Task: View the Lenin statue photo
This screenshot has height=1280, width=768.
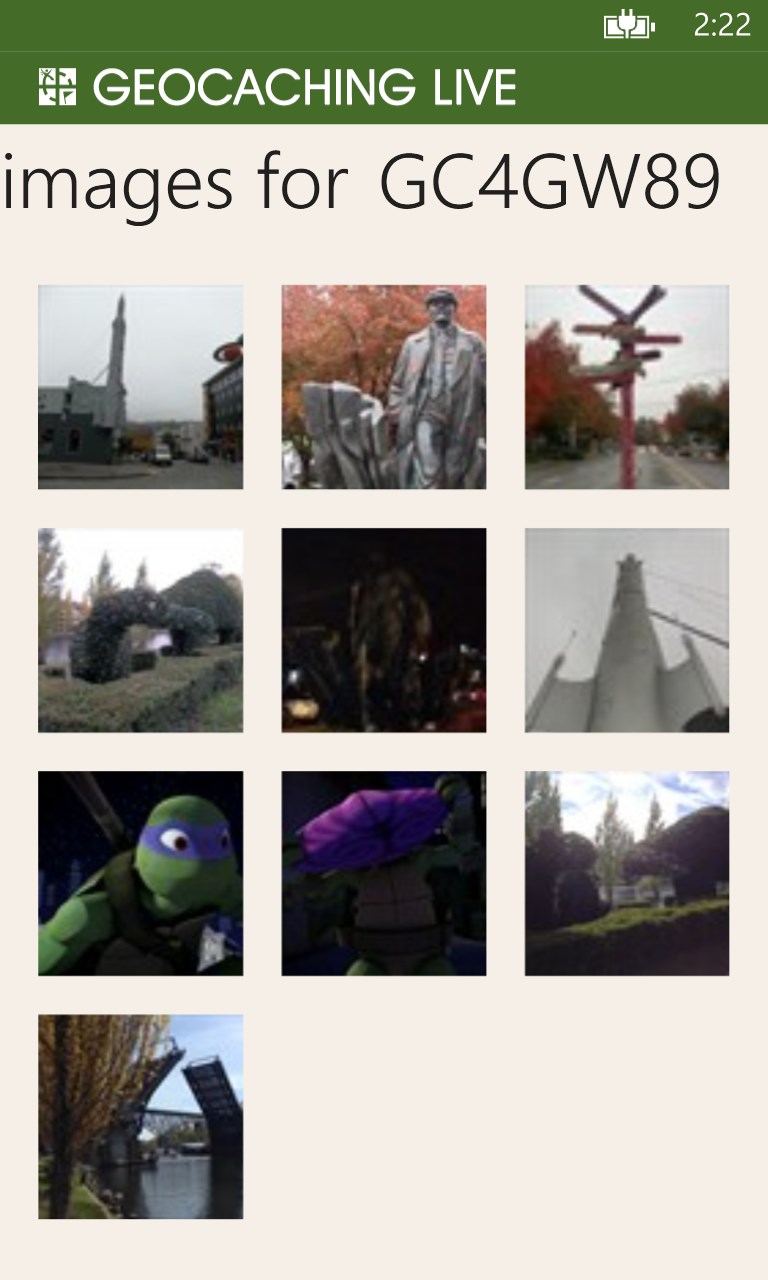Action: point(384,387)
